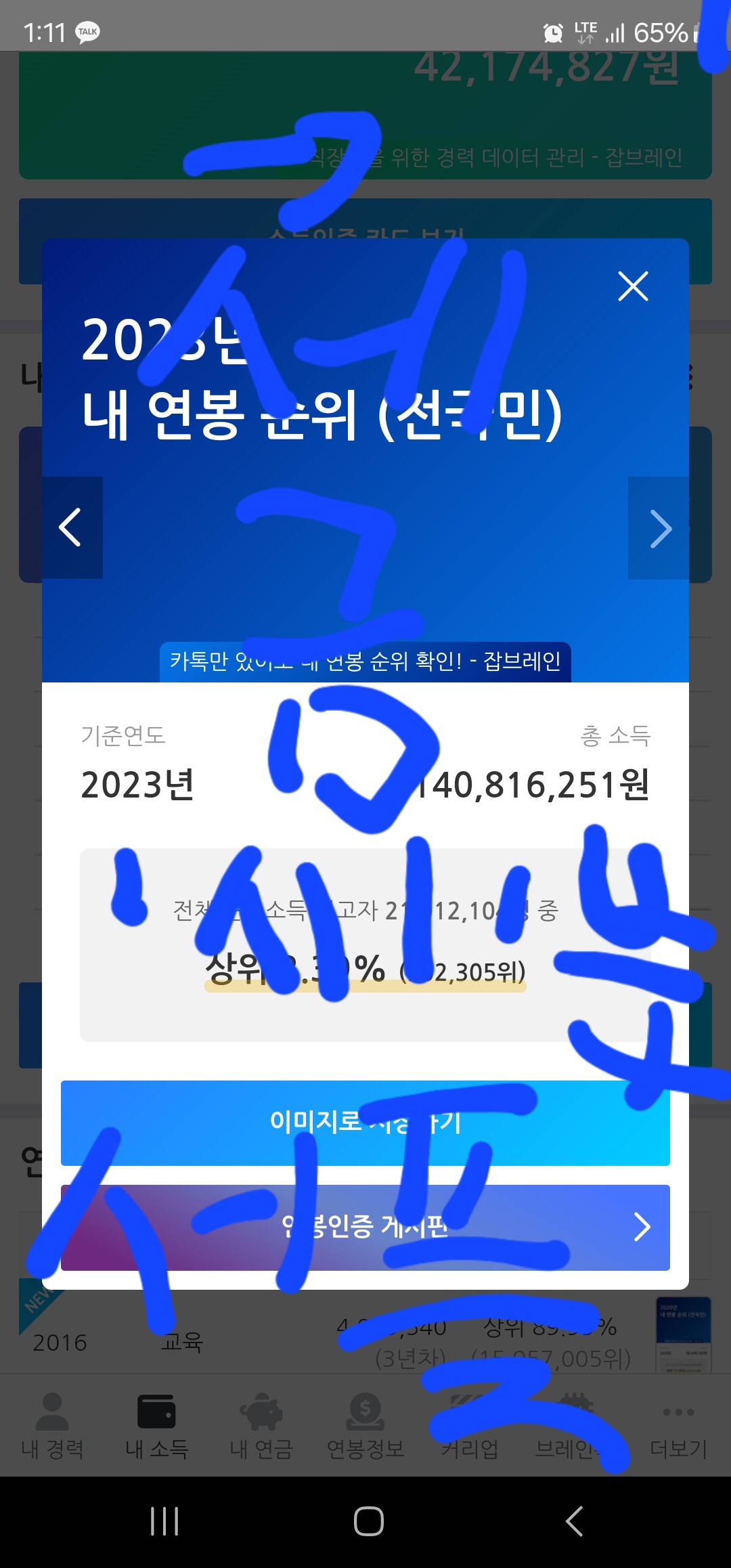Tap the system home button
The image size is (731, 1568).
(x=368, y=1521)
